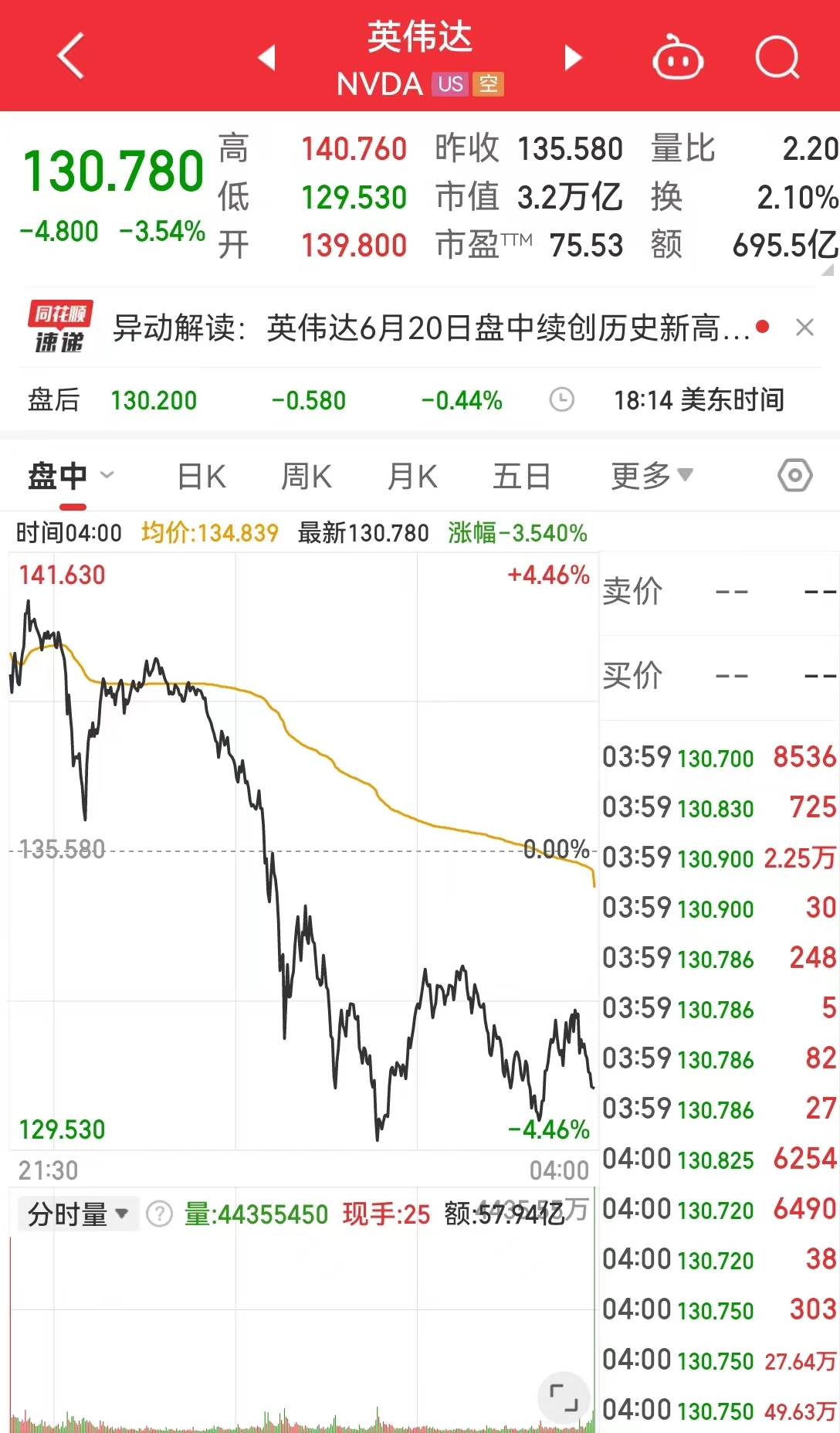840x1433 pixels.
Task: Switch to the 月K chart tab
Action: (x=412, y=476)
